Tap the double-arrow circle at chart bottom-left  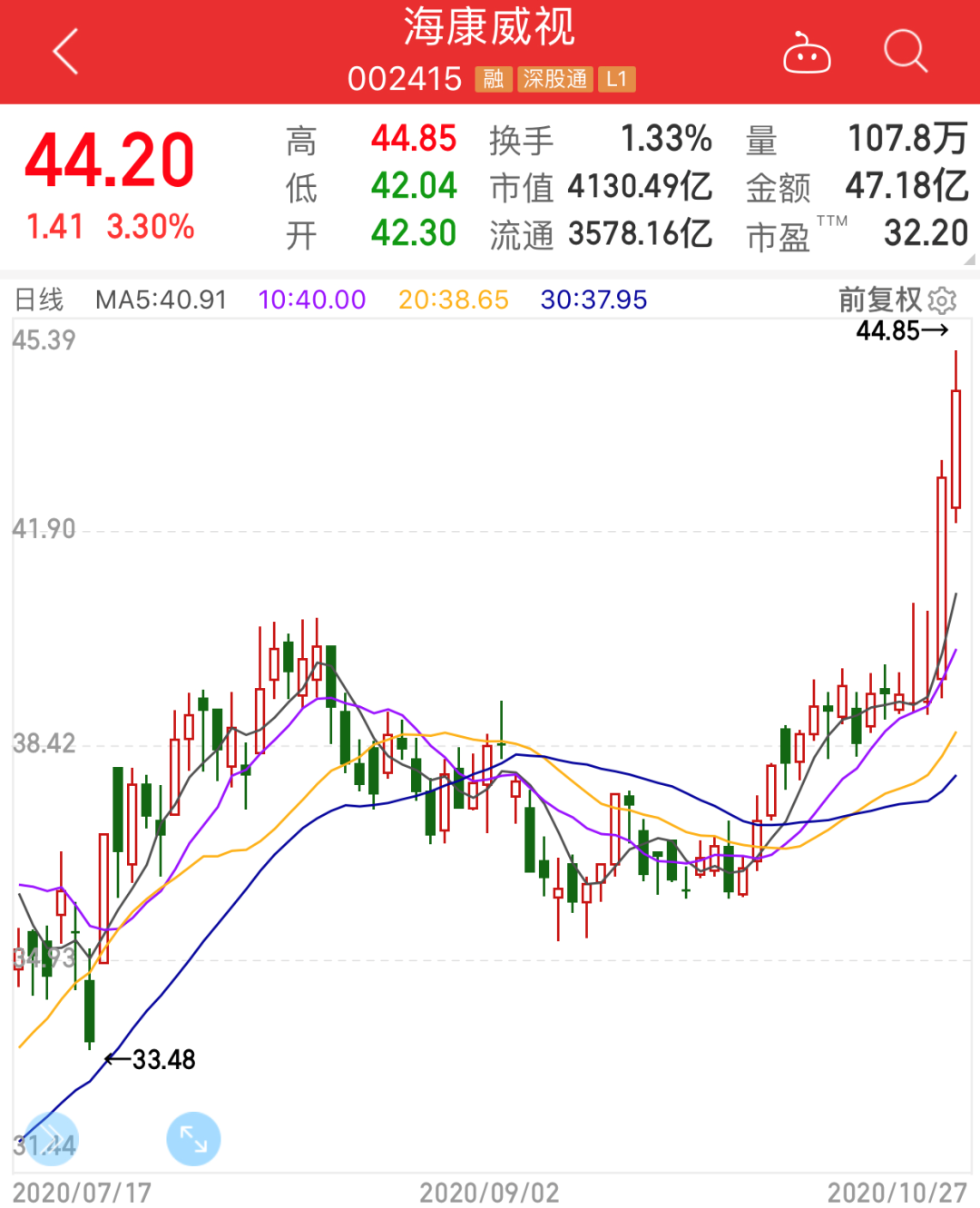point(51,1138)
